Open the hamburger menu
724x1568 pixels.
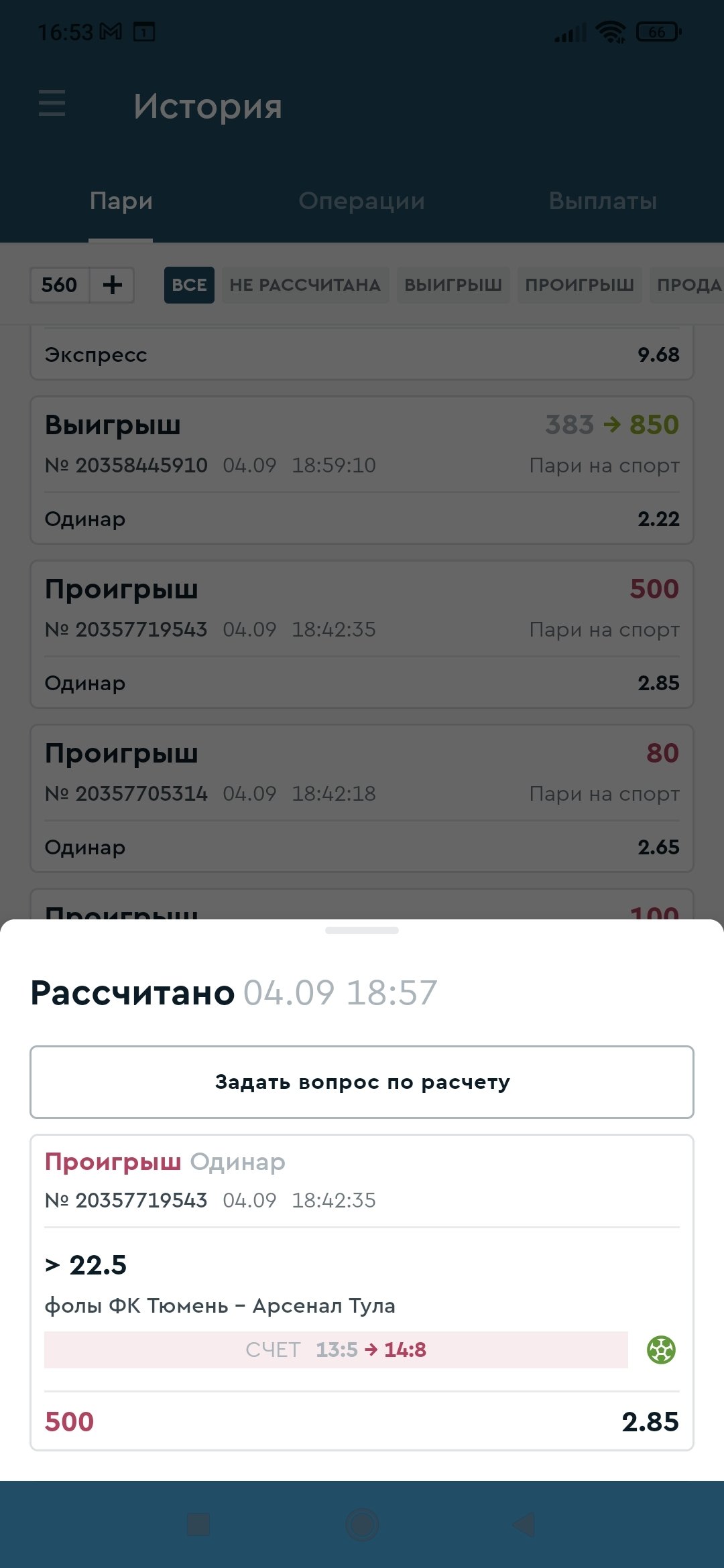(x=52, y=103)
